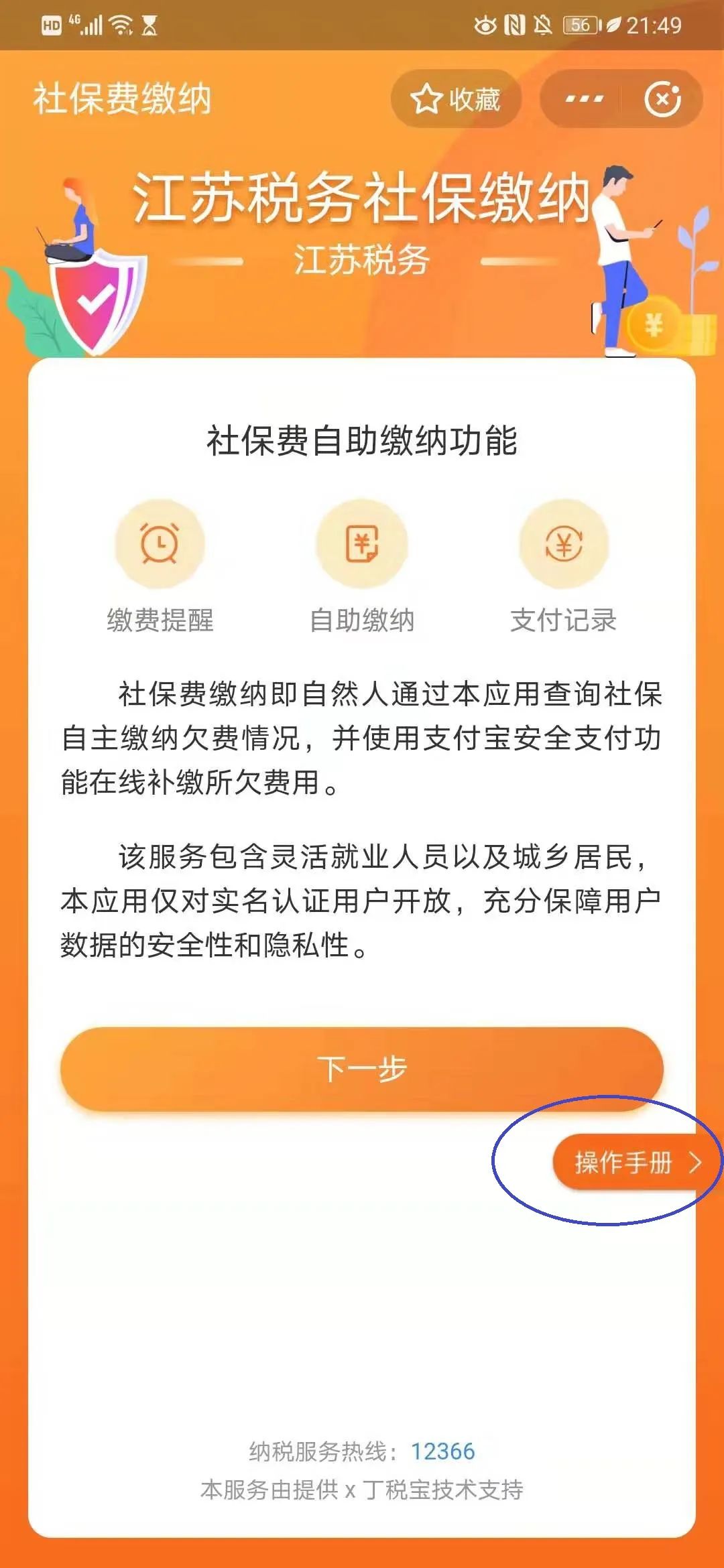Tap 收藏 to favorite this mini program
Viewport: 724px width, 1568px height.
[456, 99]
